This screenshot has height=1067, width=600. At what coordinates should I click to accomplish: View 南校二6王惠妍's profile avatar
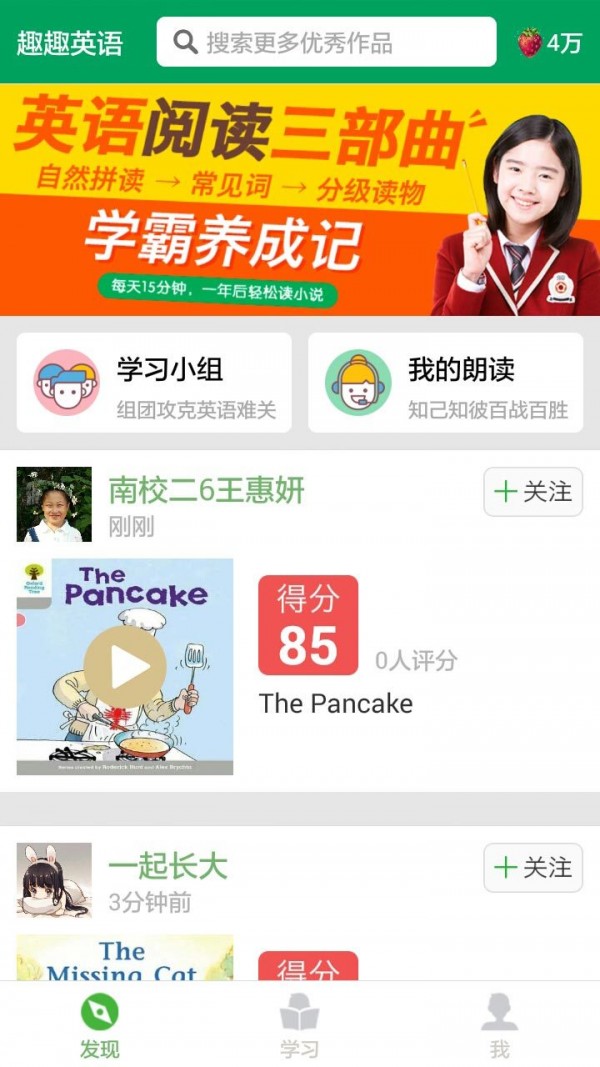[x=54, y=504]
